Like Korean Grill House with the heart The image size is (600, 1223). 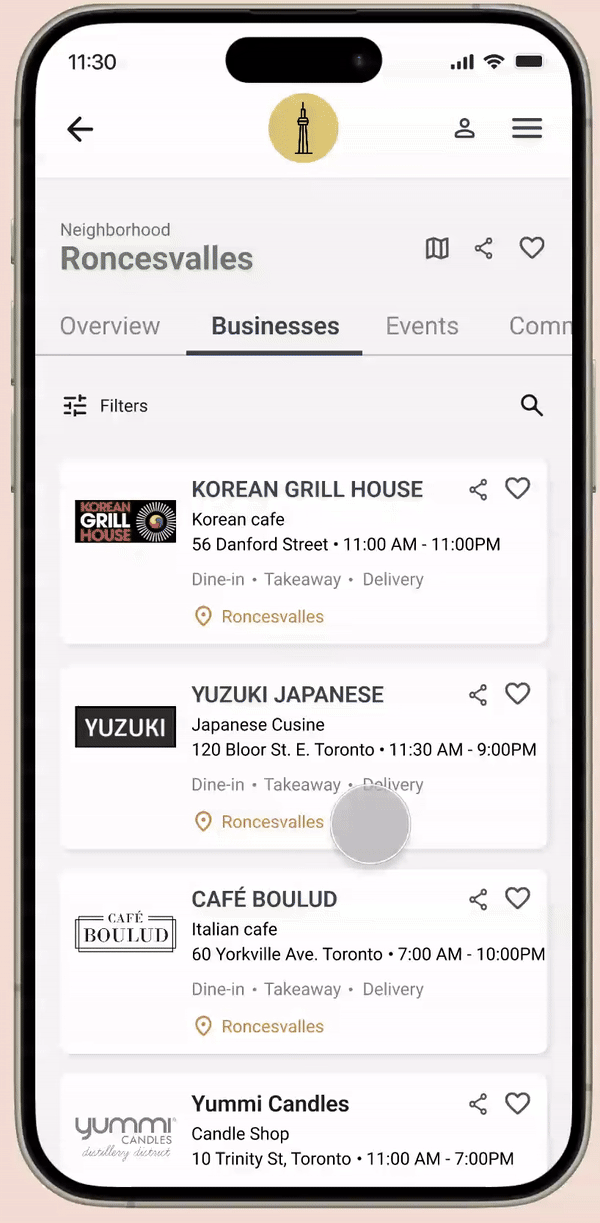(x=517, y=489)
